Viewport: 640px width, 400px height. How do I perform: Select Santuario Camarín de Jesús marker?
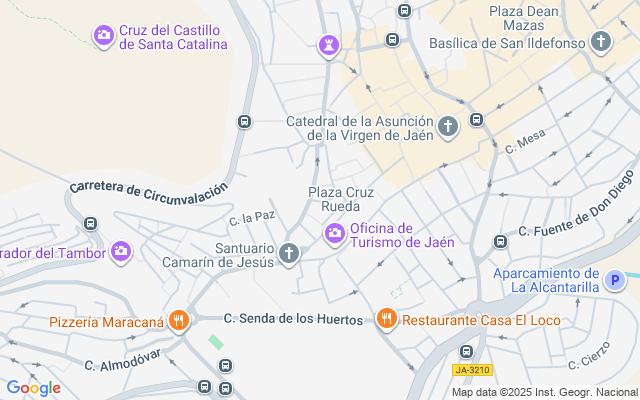pyautogui.click(x=289, y=254)
